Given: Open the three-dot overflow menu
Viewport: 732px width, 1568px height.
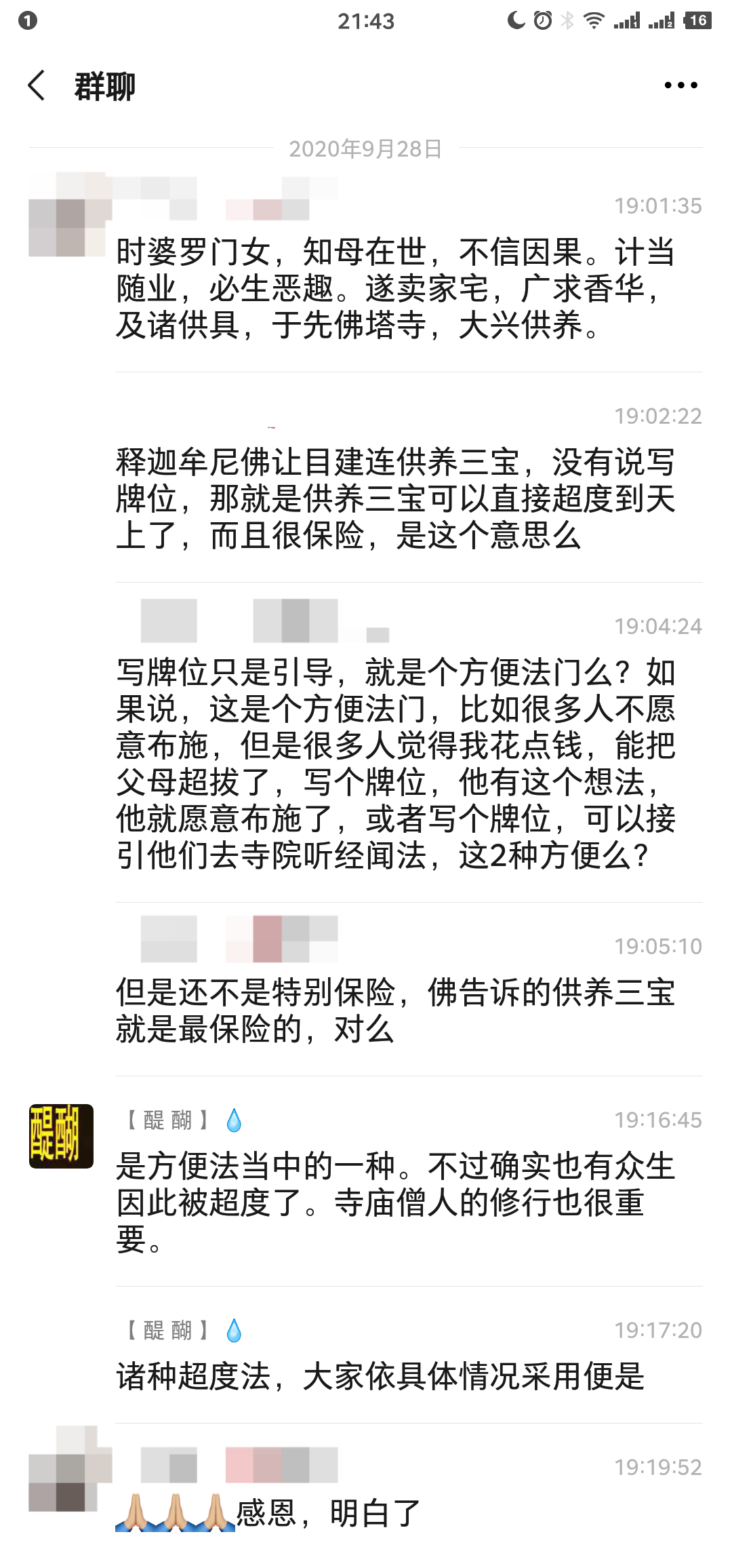Looking at the screenshot, I should pyautogui.click(x=680, y=85).
